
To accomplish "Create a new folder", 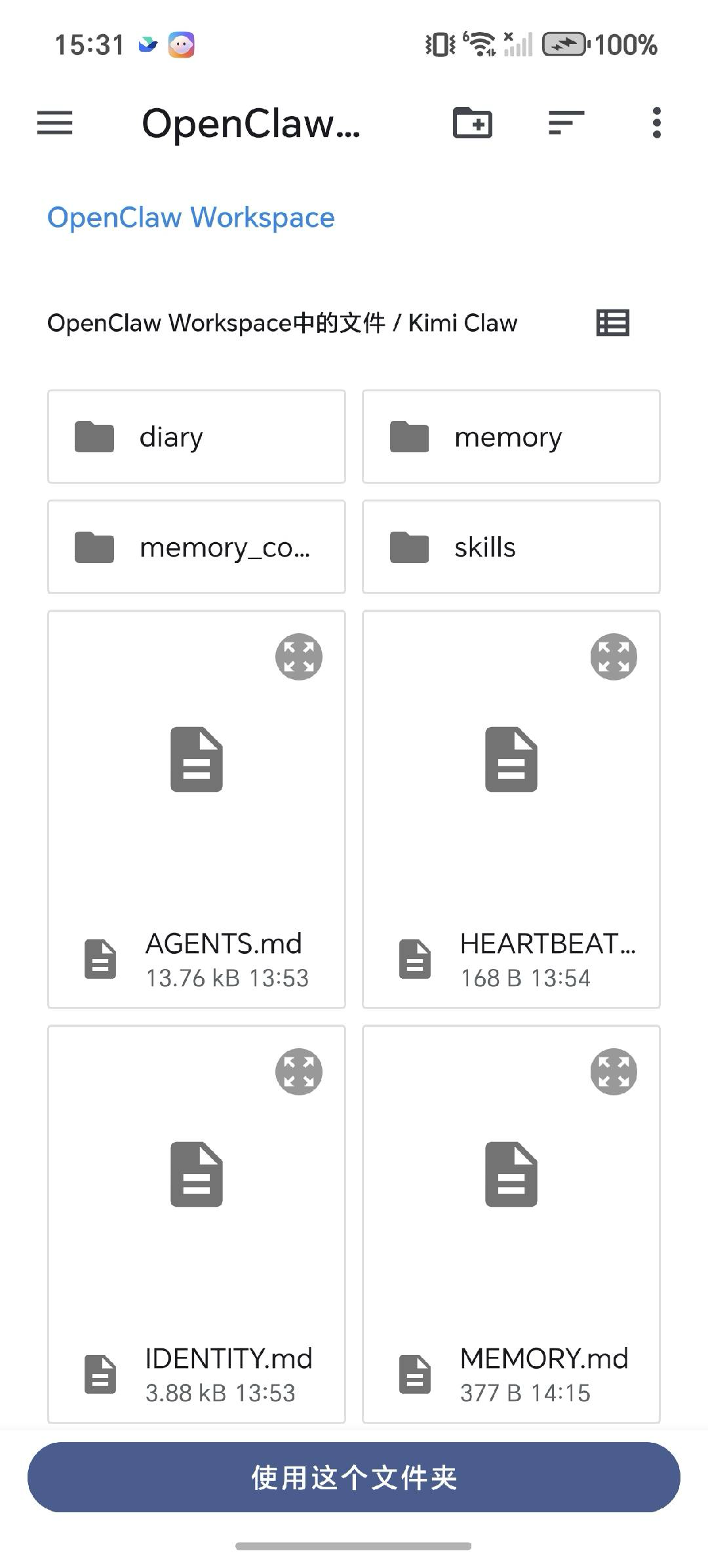I will pyautogui.click(x=473, y=123).
